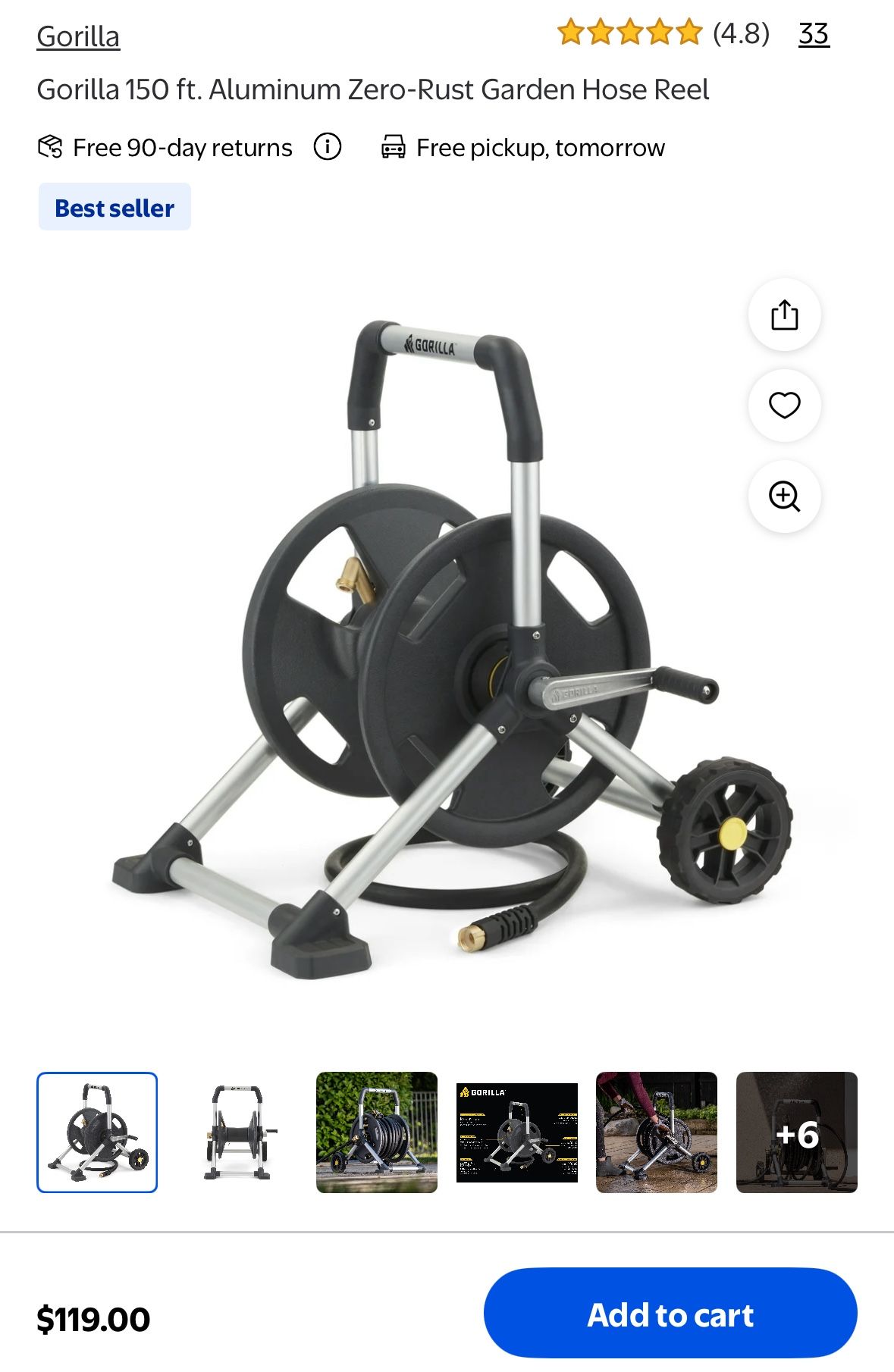This screenshot has width=894, height=1372.
Task: Show the +6 more product images
Action: click(796, 1132)
